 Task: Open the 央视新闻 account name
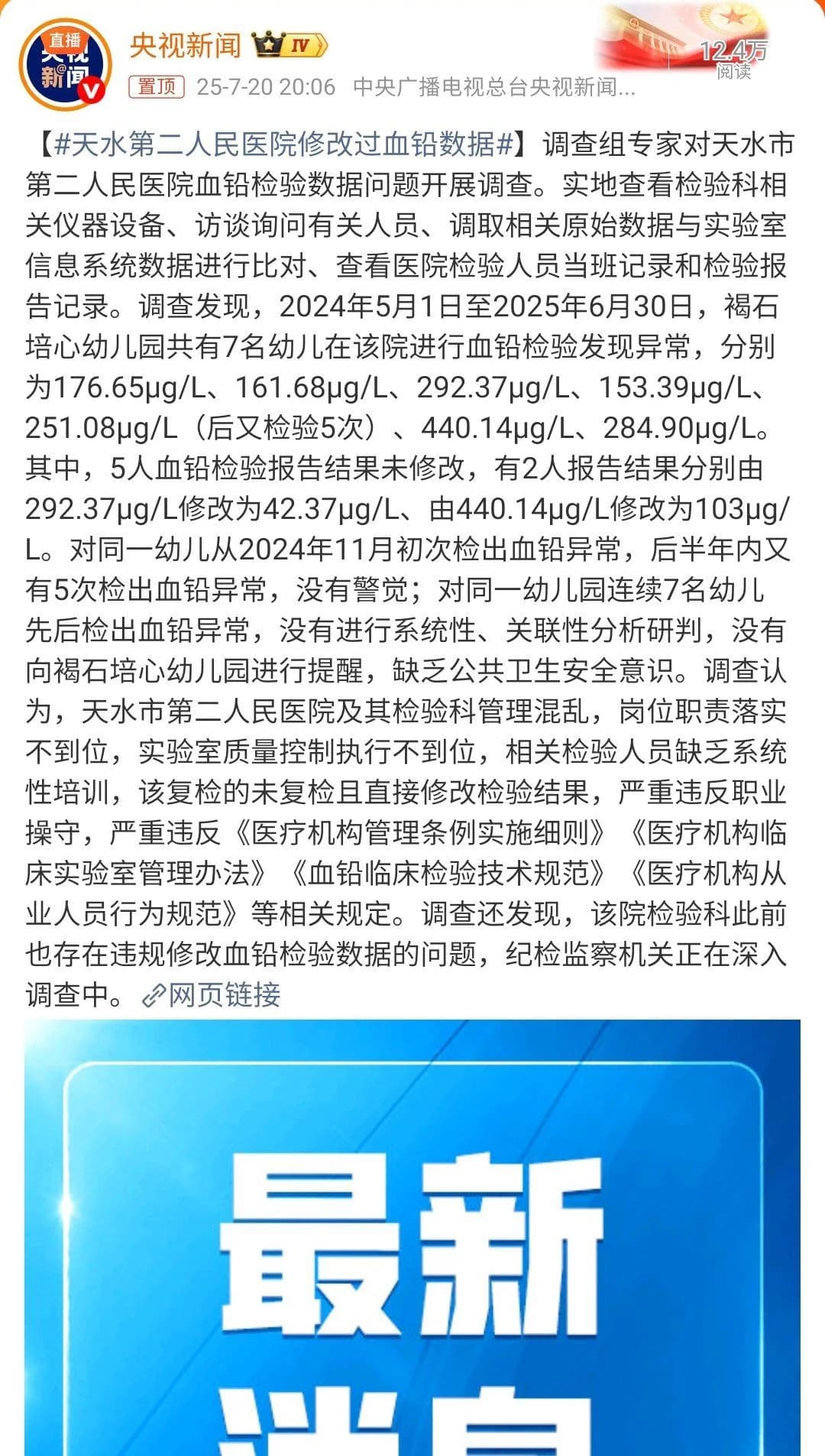(185, 46)
